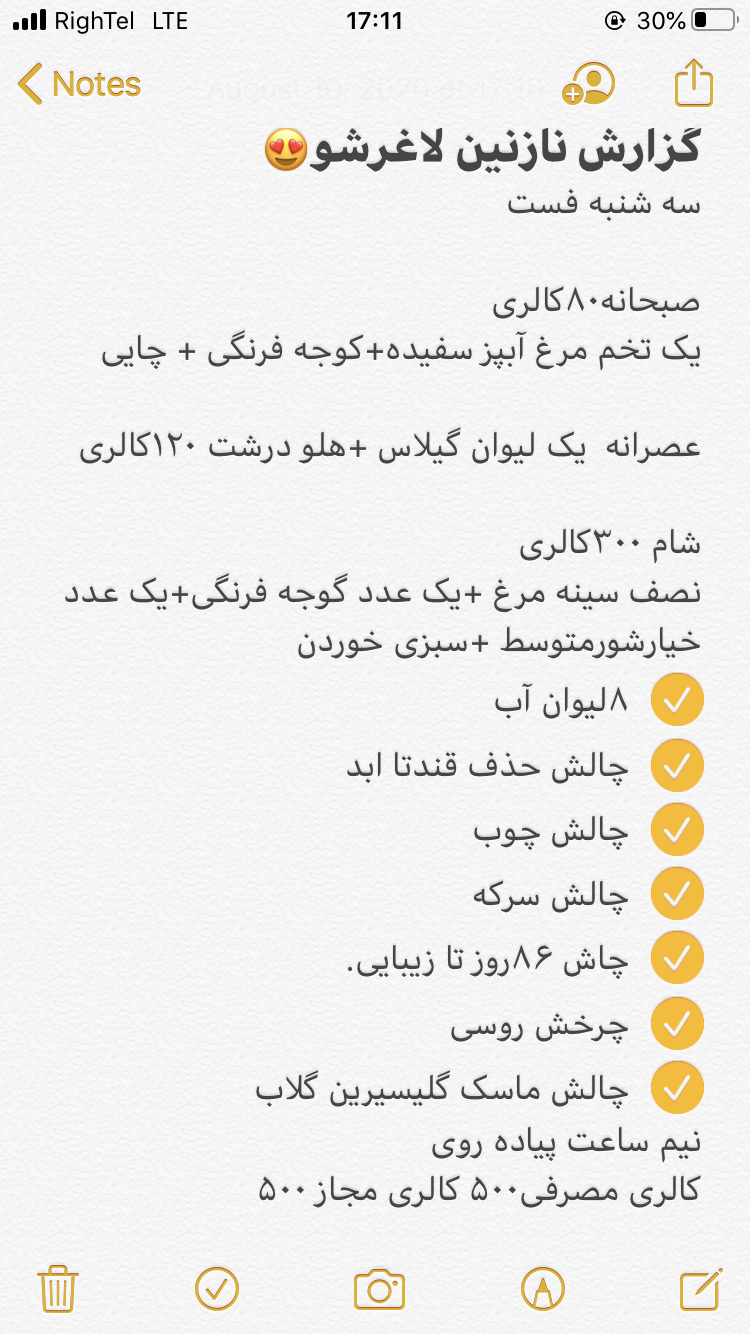750x1334 pixels.
Task: Toggle the چرخش روسی checkbox
Action: click(677, 1023)
